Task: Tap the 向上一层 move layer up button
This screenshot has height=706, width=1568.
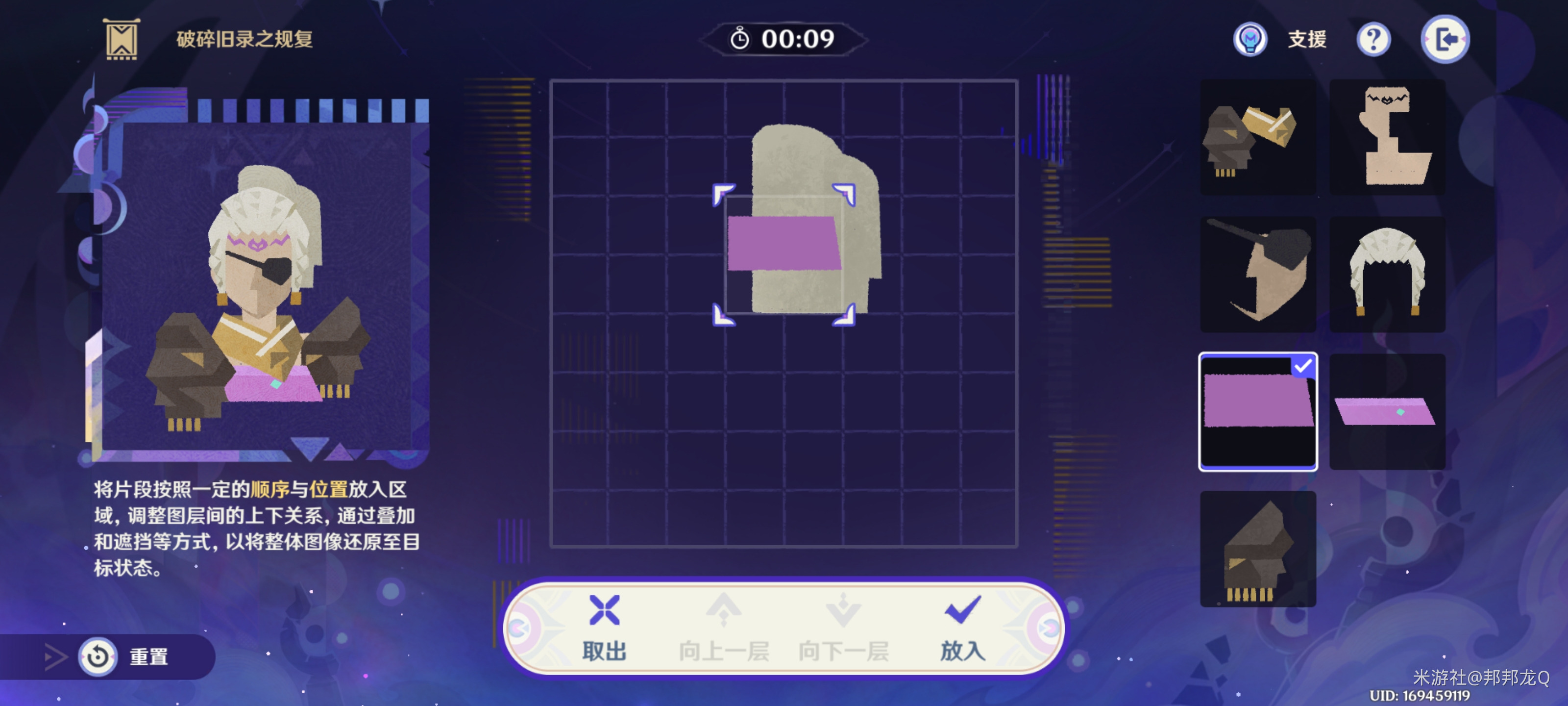Action: 724,628
